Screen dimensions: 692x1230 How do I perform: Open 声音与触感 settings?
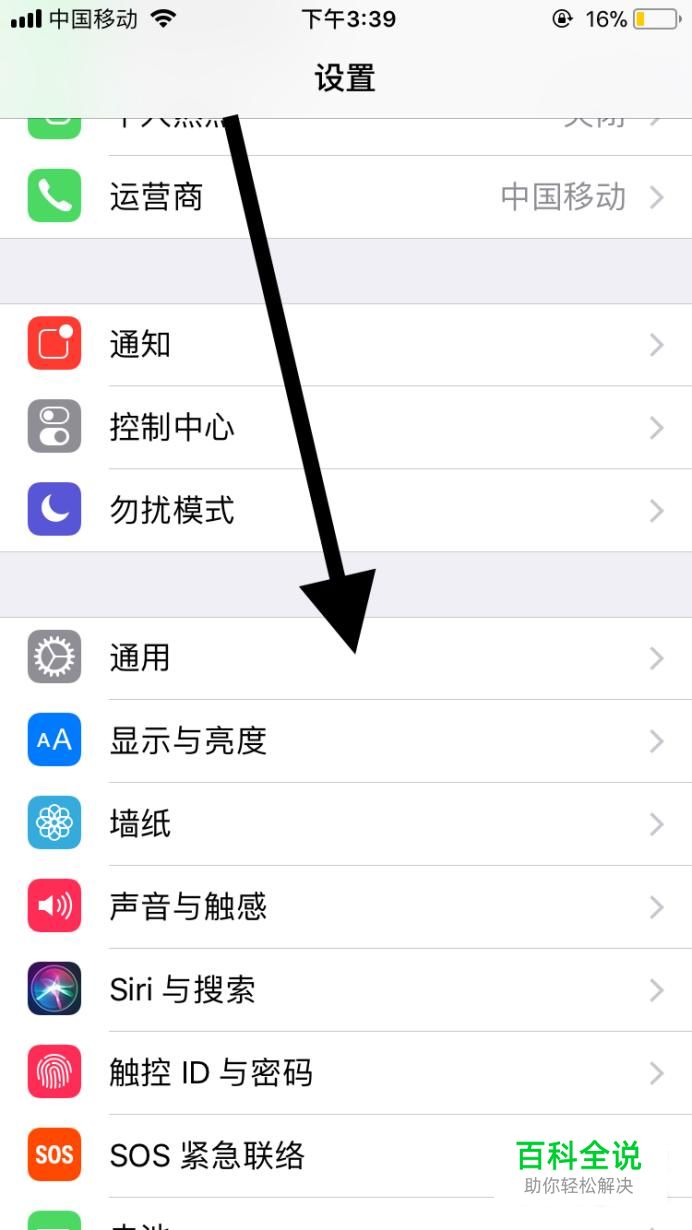(346, 907)
